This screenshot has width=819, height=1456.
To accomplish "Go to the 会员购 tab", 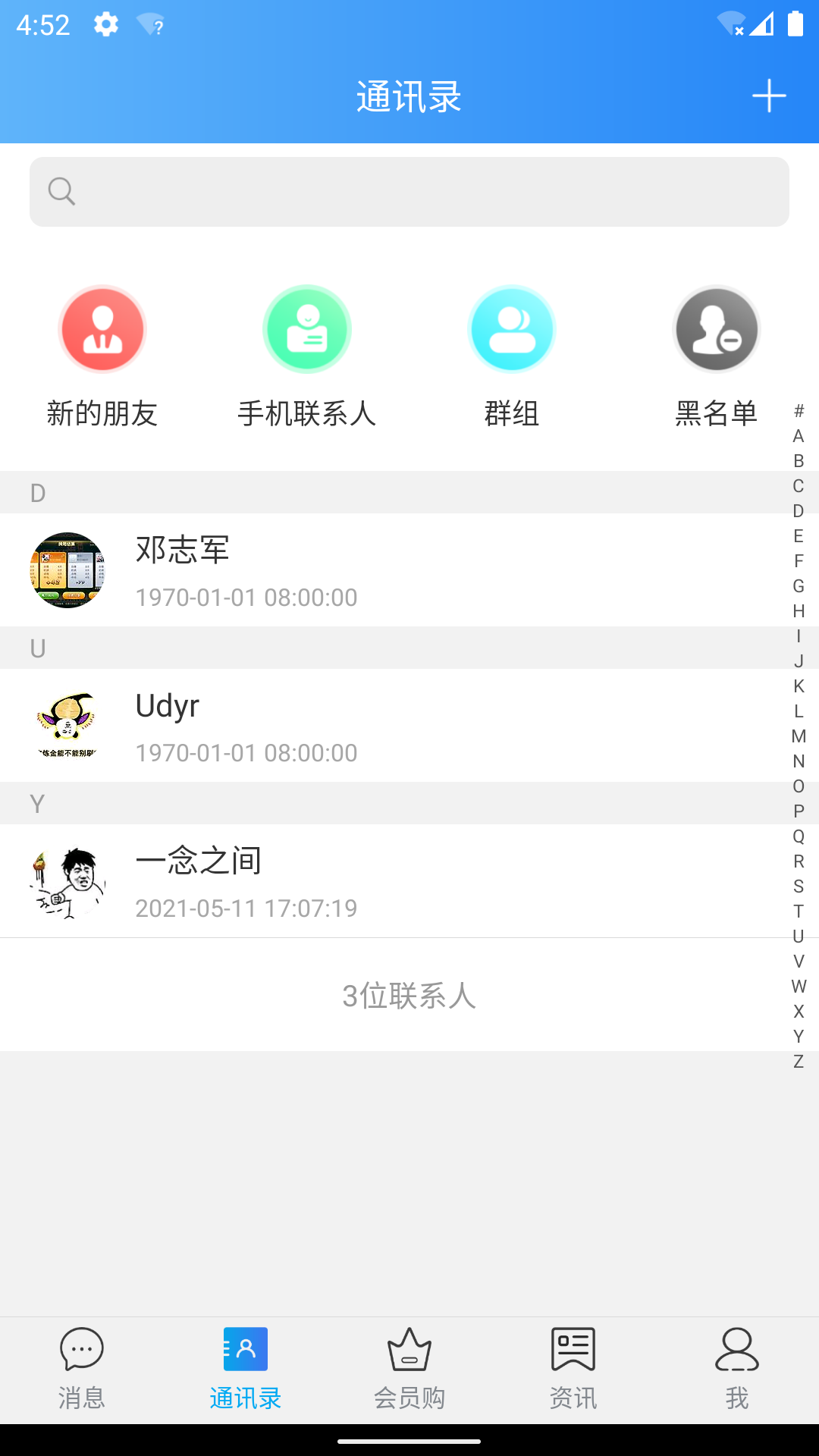I will [x=409, y=1369].
